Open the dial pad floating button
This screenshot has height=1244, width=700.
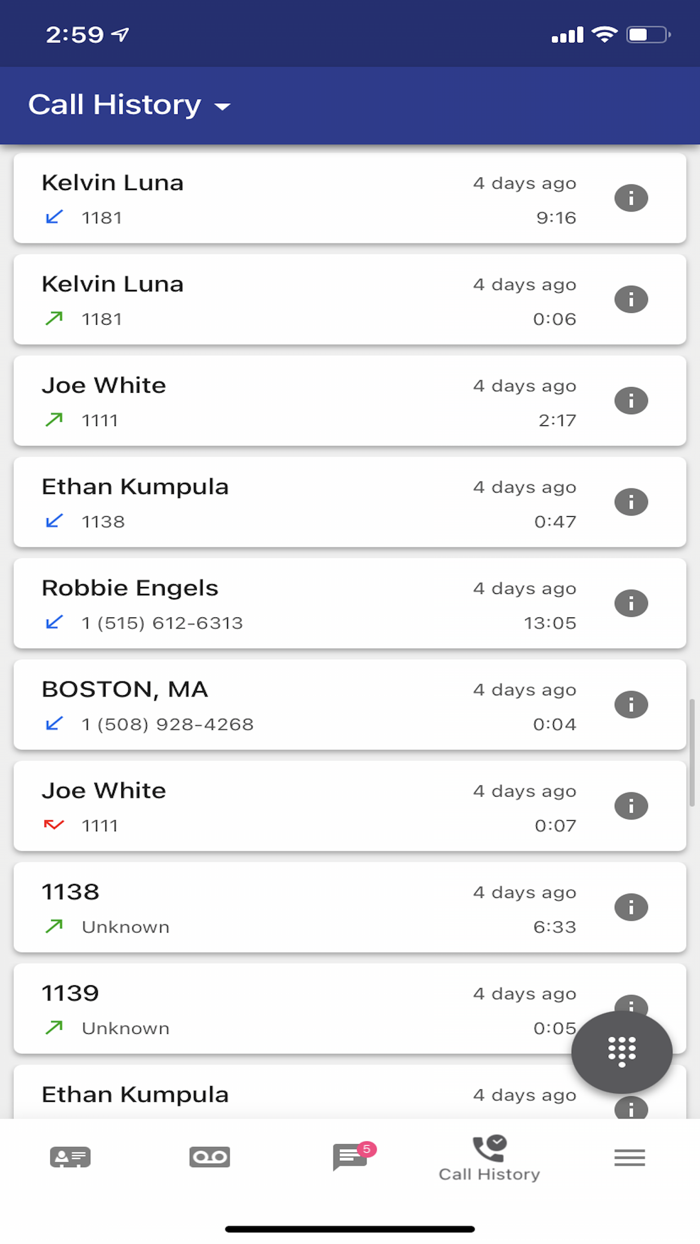pos(621,1051)
